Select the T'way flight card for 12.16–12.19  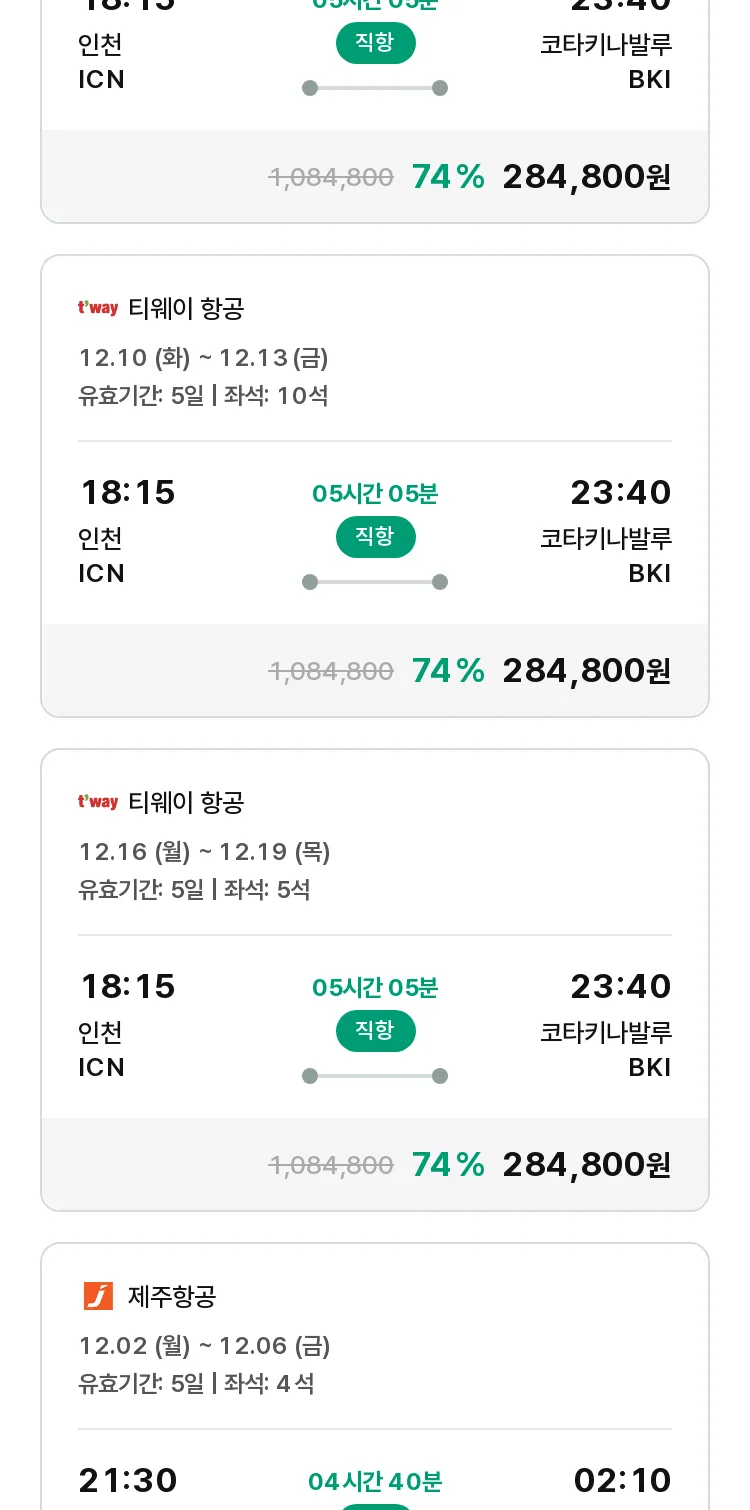click(375, 980)
